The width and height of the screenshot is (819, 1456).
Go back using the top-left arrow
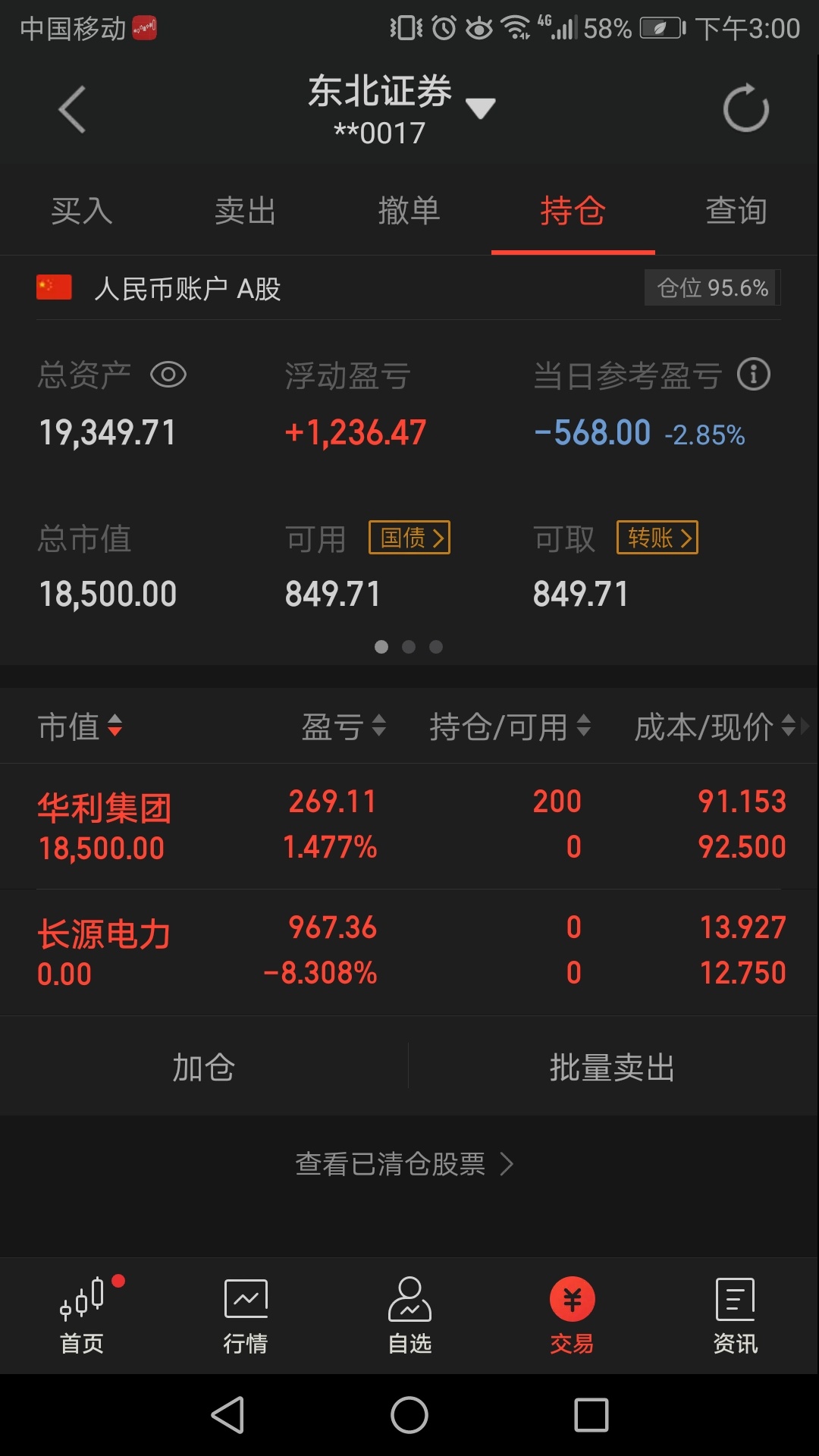(x=72, y=110)
